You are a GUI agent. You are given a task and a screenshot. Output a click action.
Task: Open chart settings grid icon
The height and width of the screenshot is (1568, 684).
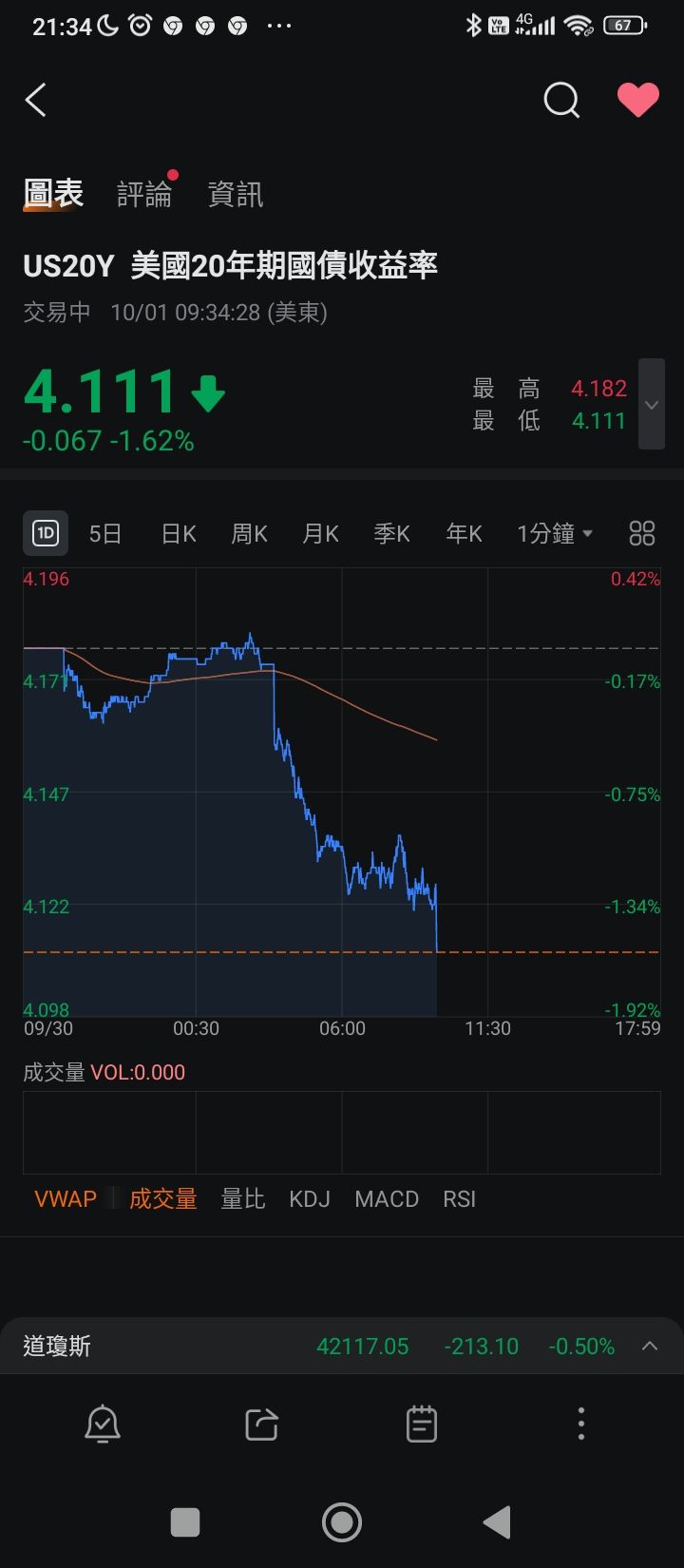coord(642,534)
